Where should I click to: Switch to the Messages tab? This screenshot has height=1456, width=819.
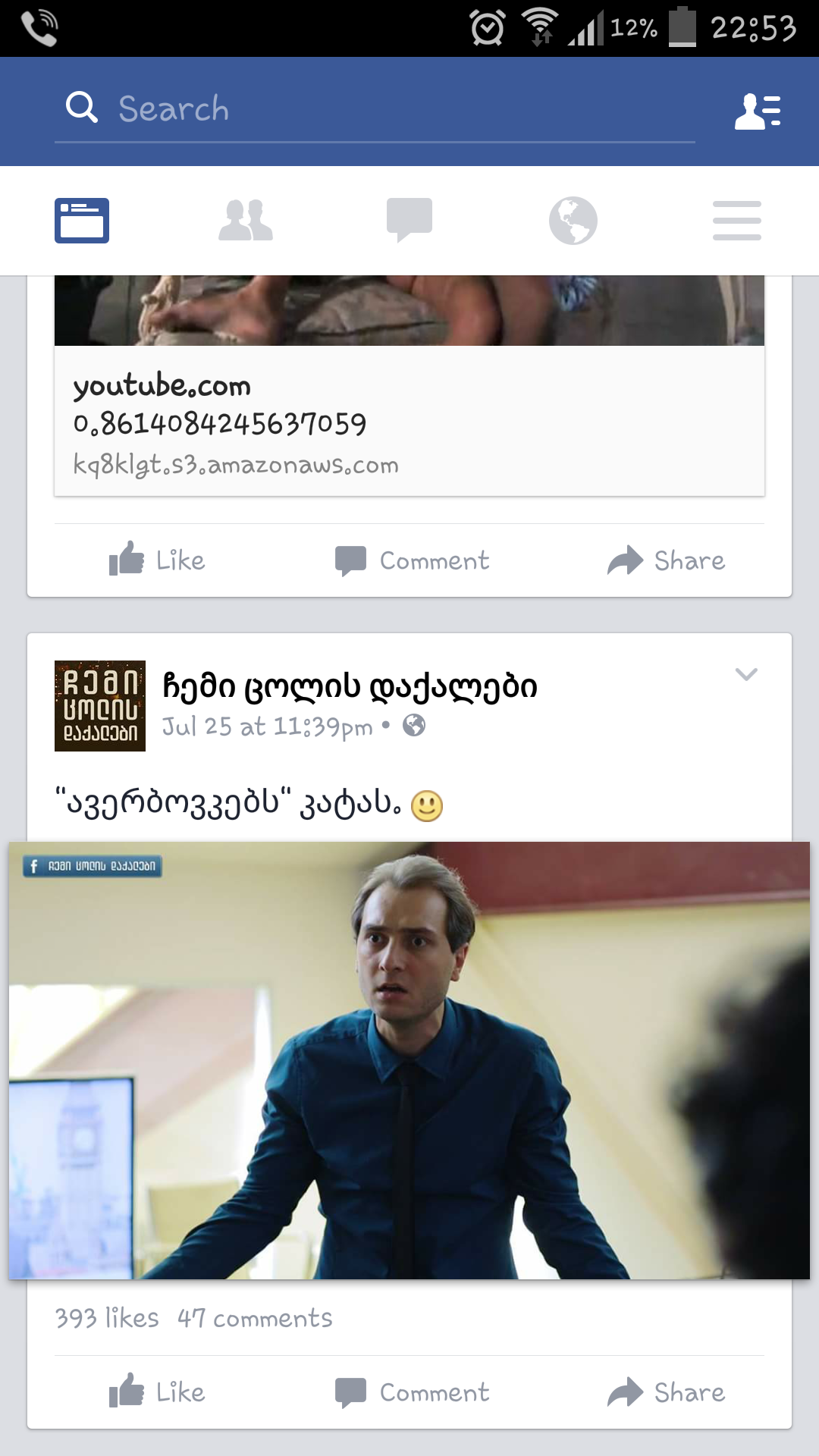409,221
